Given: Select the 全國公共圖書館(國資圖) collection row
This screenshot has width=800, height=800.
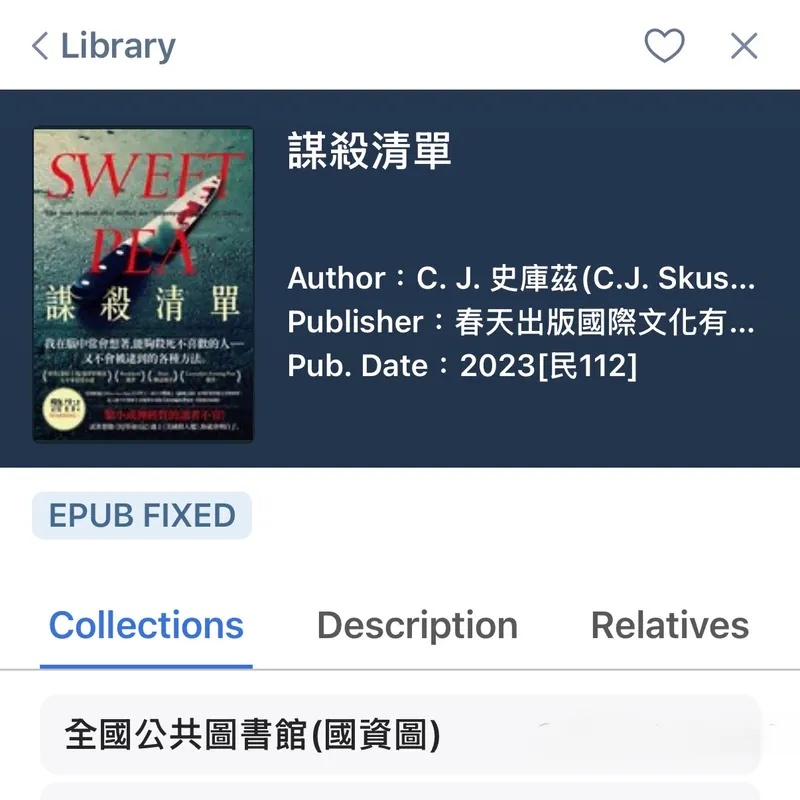Looking at the screenshot, I should 400,736.
